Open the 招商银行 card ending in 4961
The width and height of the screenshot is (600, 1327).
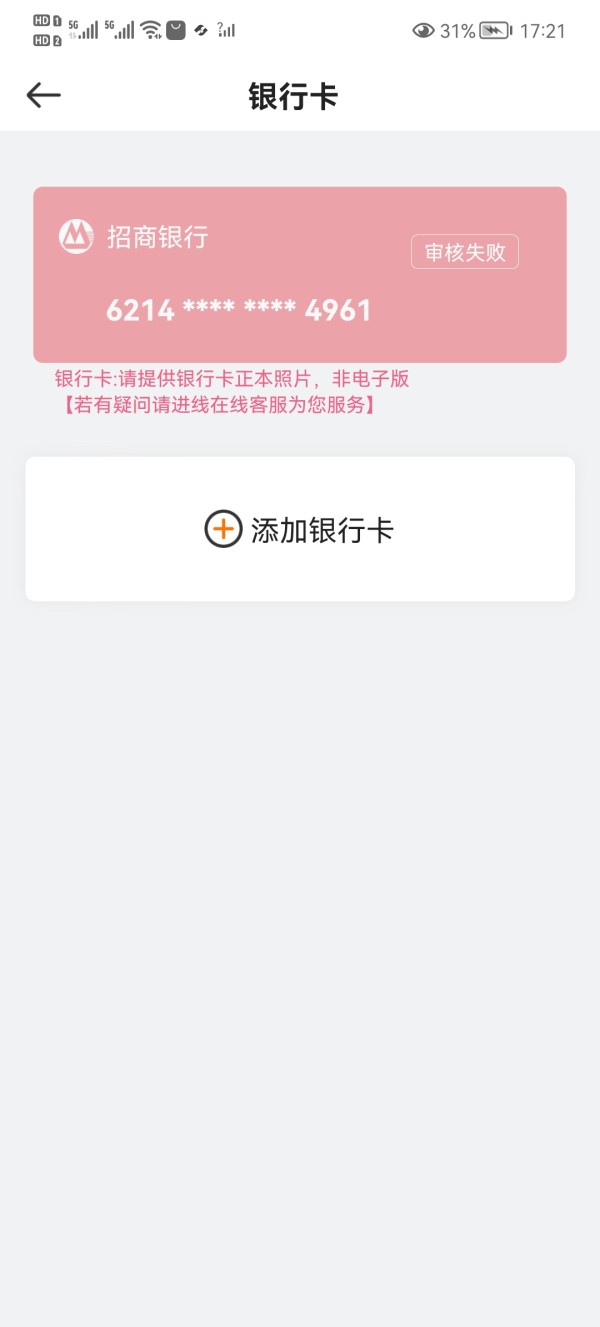[x=300, y=275]
